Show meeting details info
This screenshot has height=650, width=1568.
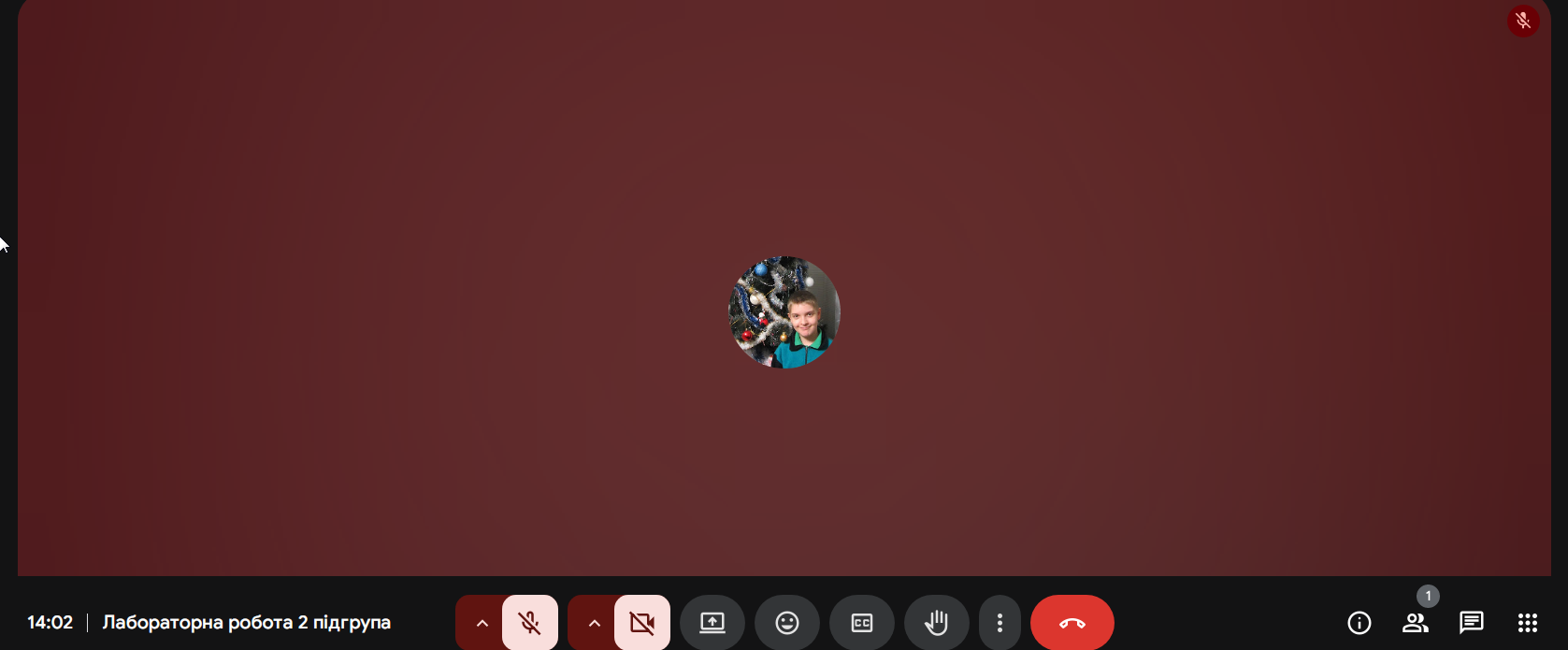click(1359, 623)
